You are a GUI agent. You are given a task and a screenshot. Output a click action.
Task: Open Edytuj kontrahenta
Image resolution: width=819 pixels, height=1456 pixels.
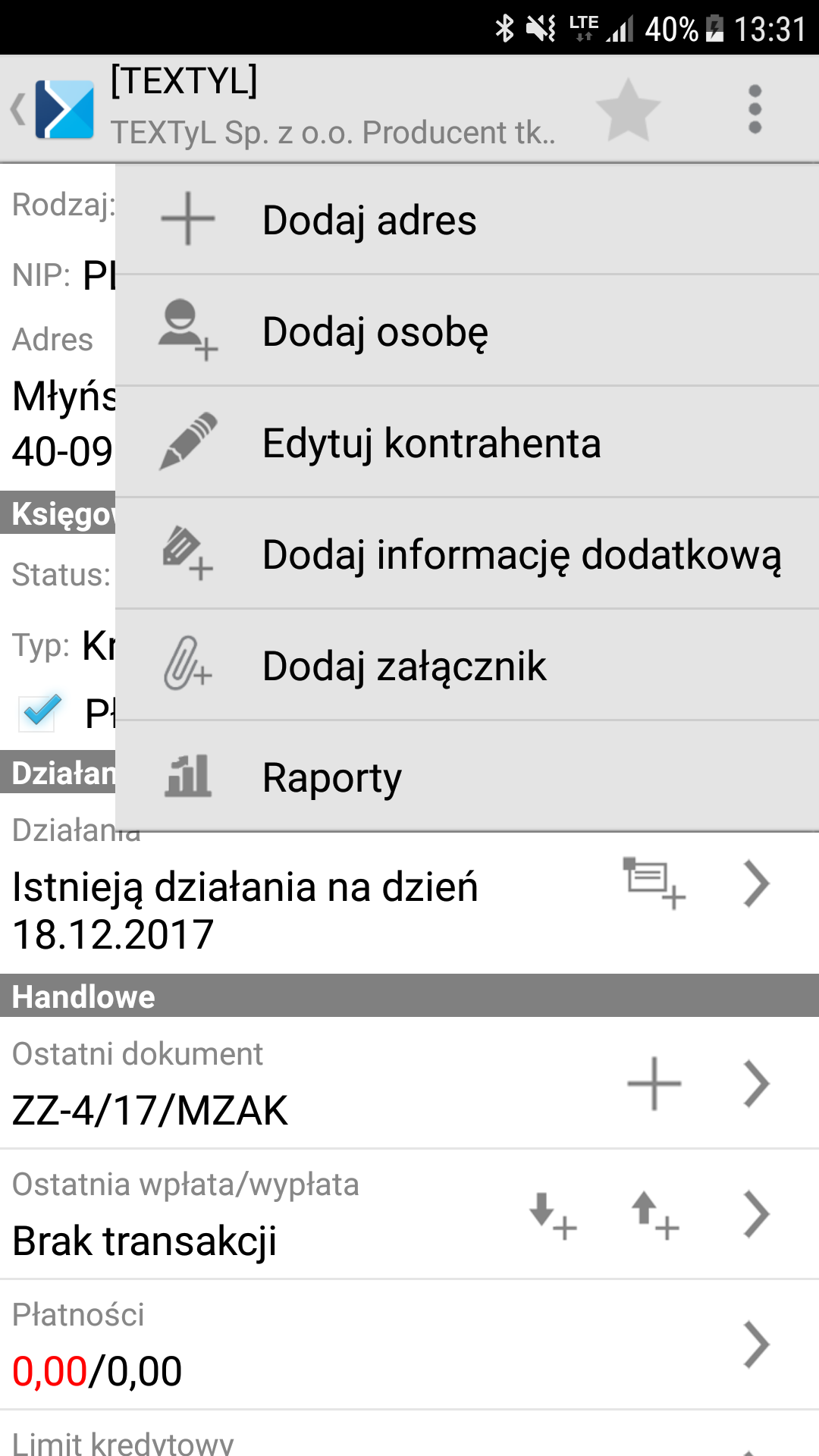pos(467,442)
